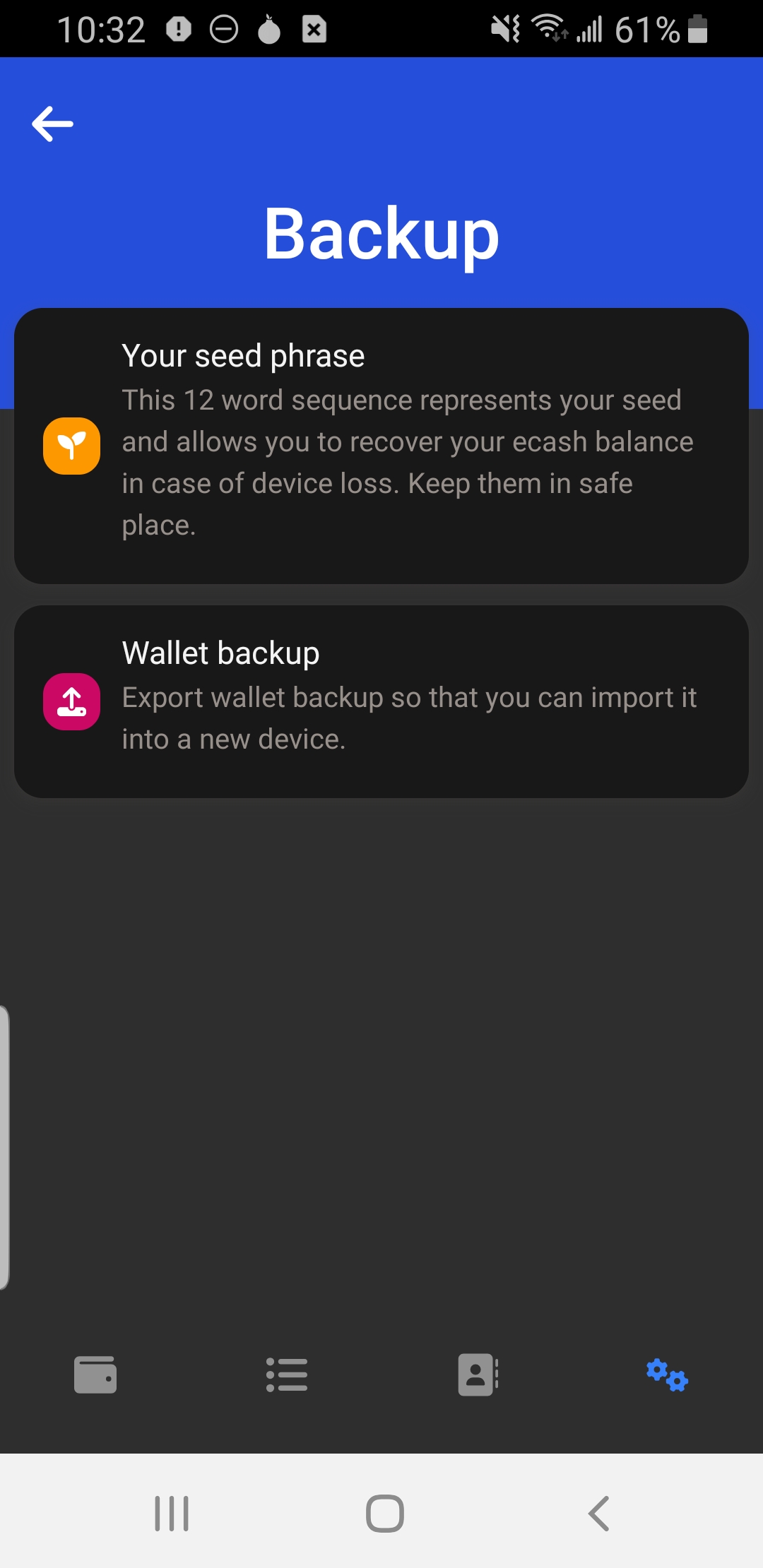
Task: Switch to the contacts tab
Action: tap(478, 1375)
